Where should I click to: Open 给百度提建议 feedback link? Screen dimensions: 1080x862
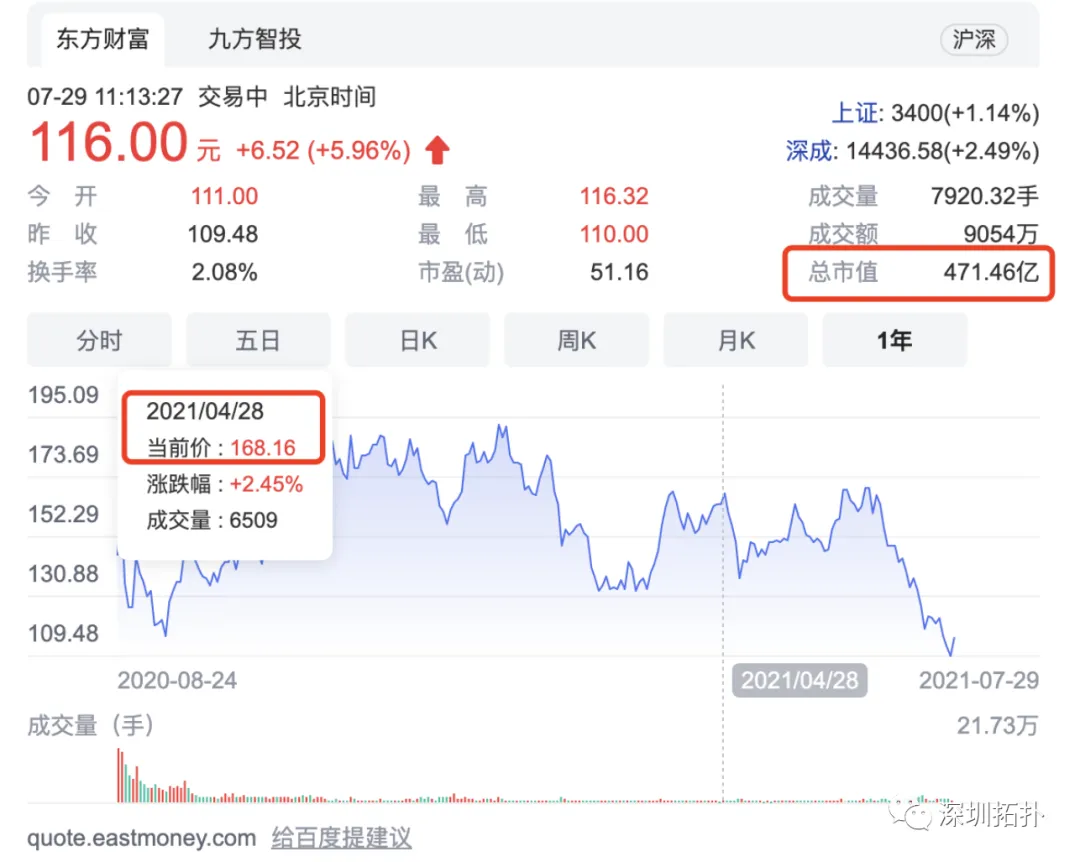coord(341,837)
